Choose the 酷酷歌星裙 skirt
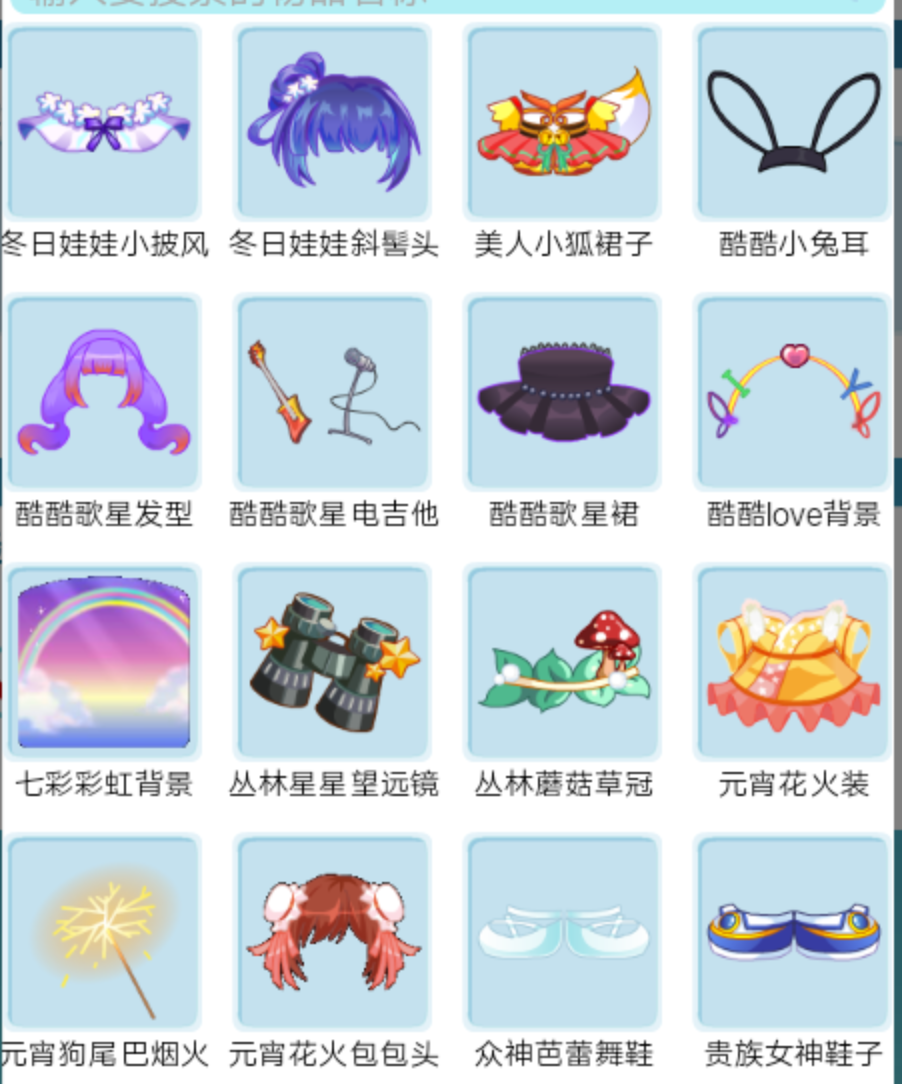902x1084 pixels. click(563, 393)
